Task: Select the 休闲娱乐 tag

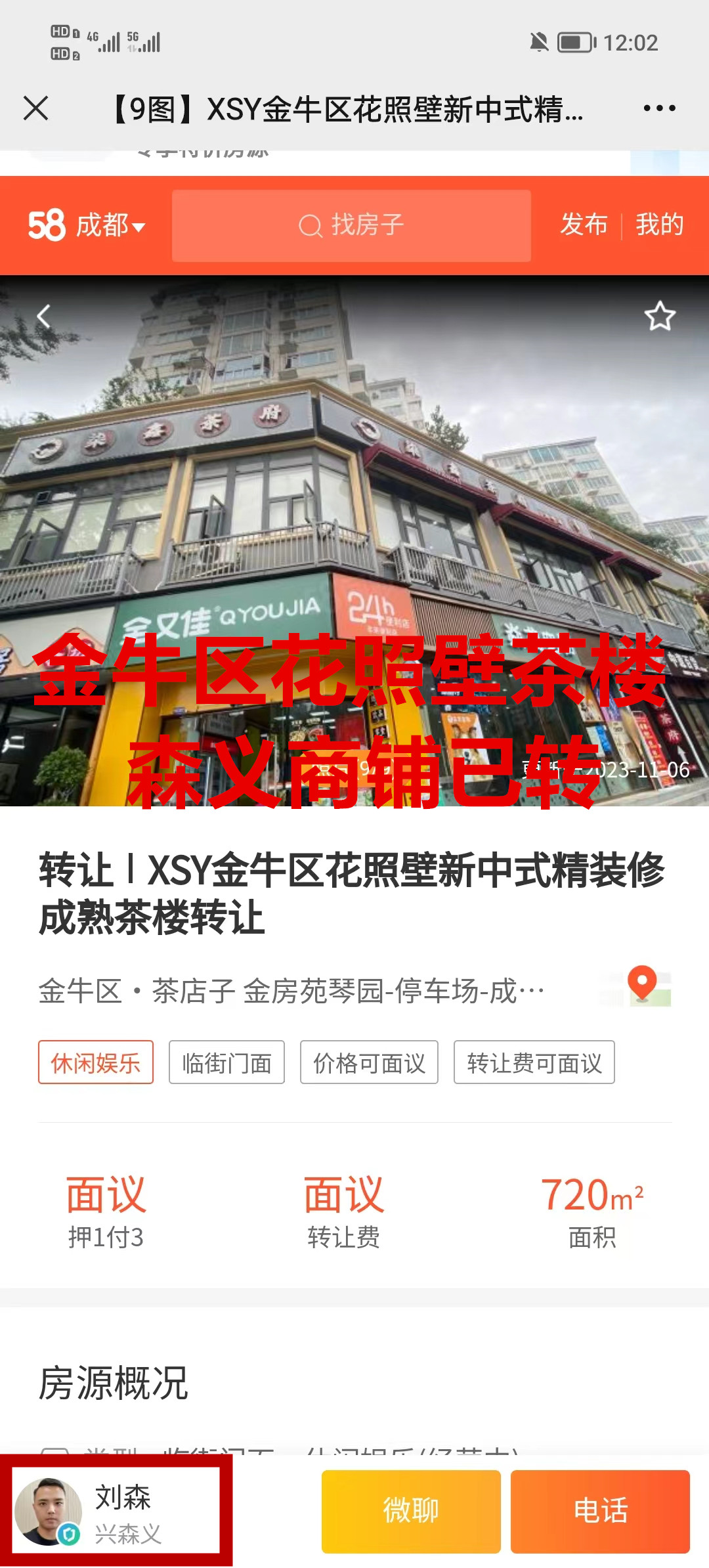Action: (96, 1062)
